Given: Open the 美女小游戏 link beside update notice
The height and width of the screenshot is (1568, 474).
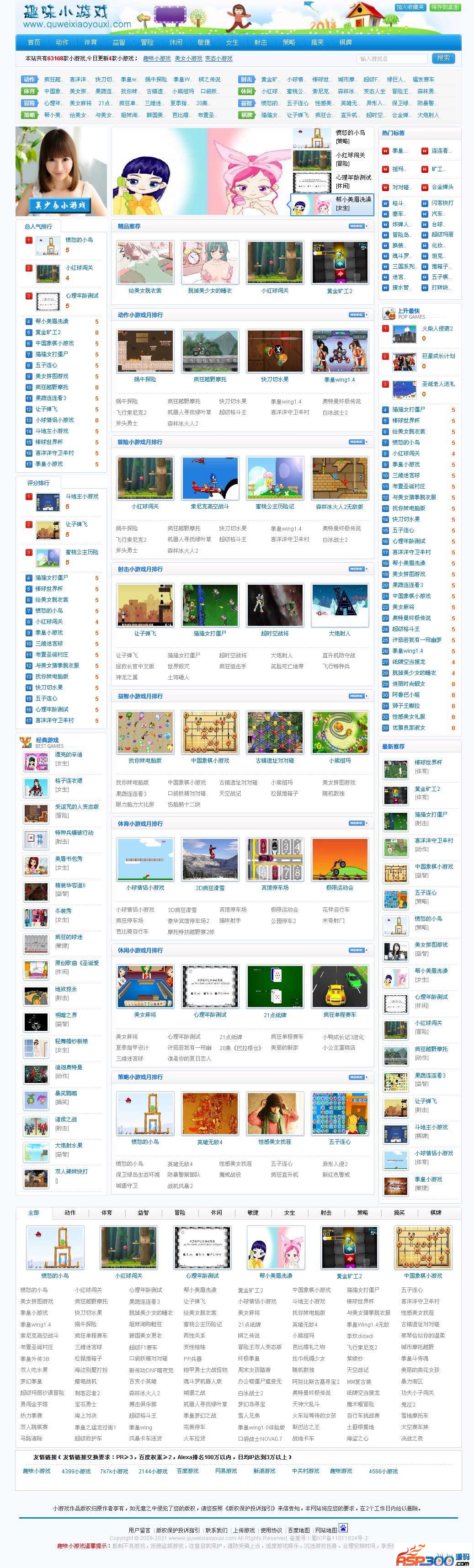Looking at the screenshot, I should coord(188,59).
